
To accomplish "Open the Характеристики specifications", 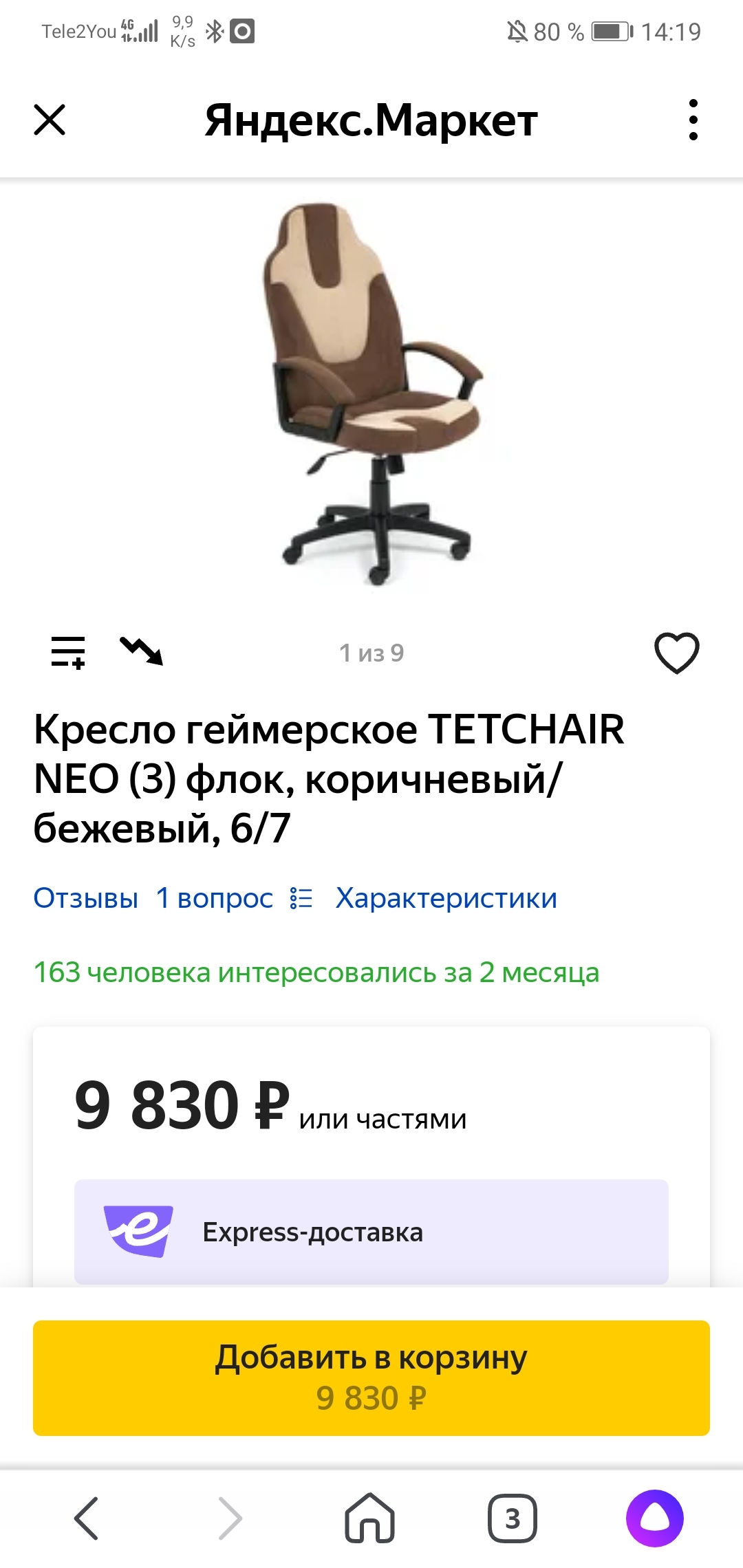I will click(446, 898).
